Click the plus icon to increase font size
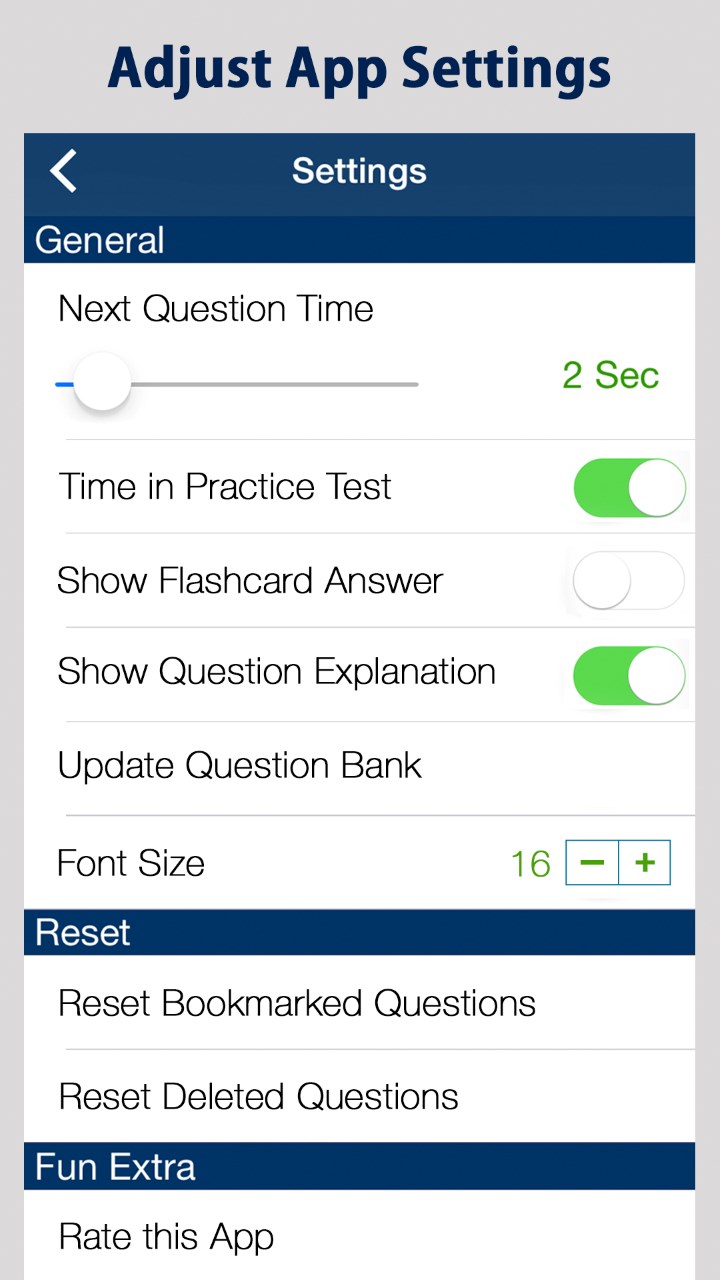The image size is (720, 1280). point(645,862)
